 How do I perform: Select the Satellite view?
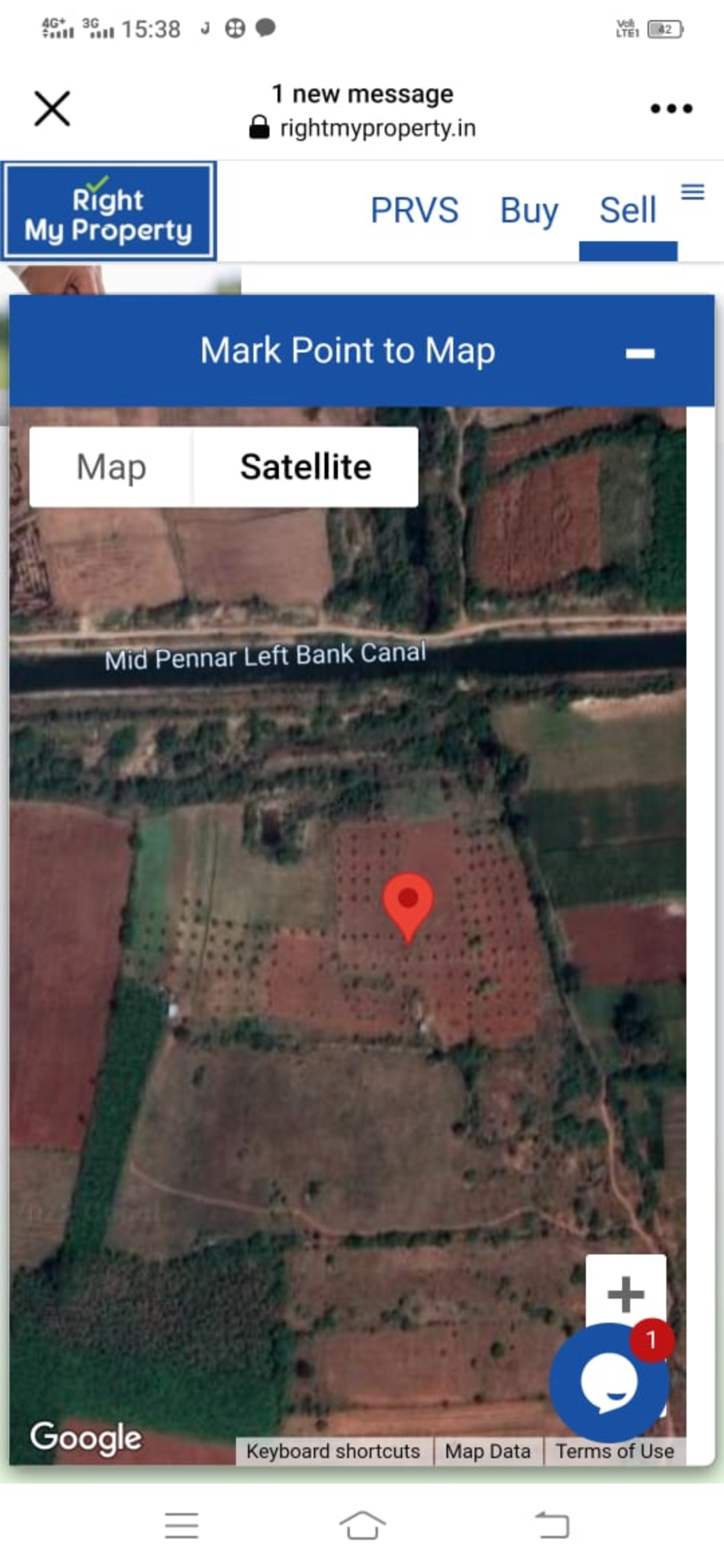306,467
